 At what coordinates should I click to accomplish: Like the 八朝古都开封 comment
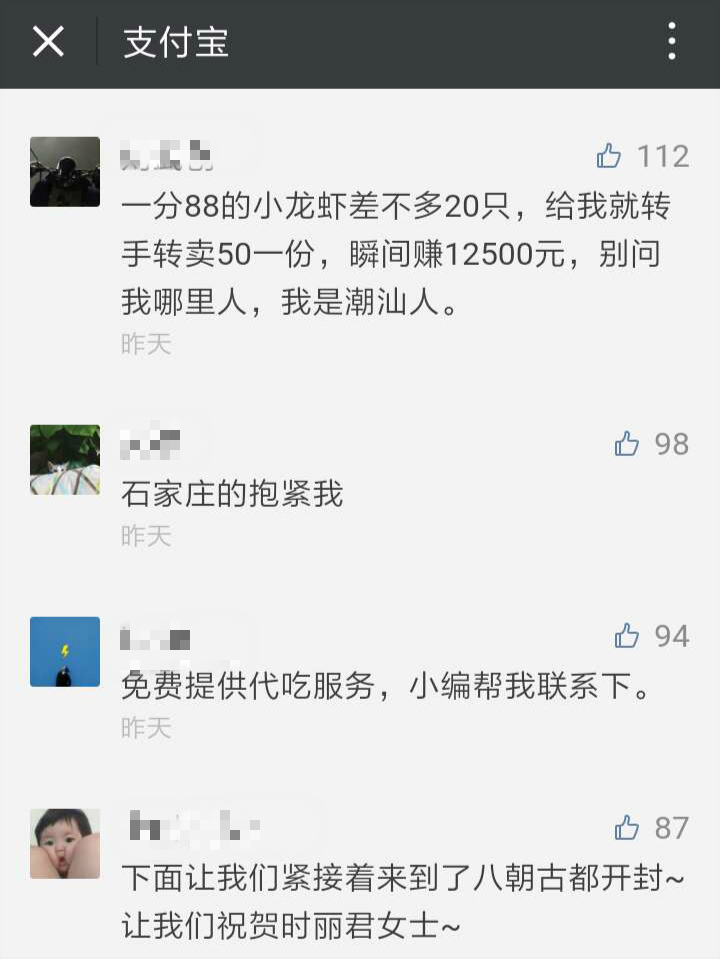click(627, 828)
